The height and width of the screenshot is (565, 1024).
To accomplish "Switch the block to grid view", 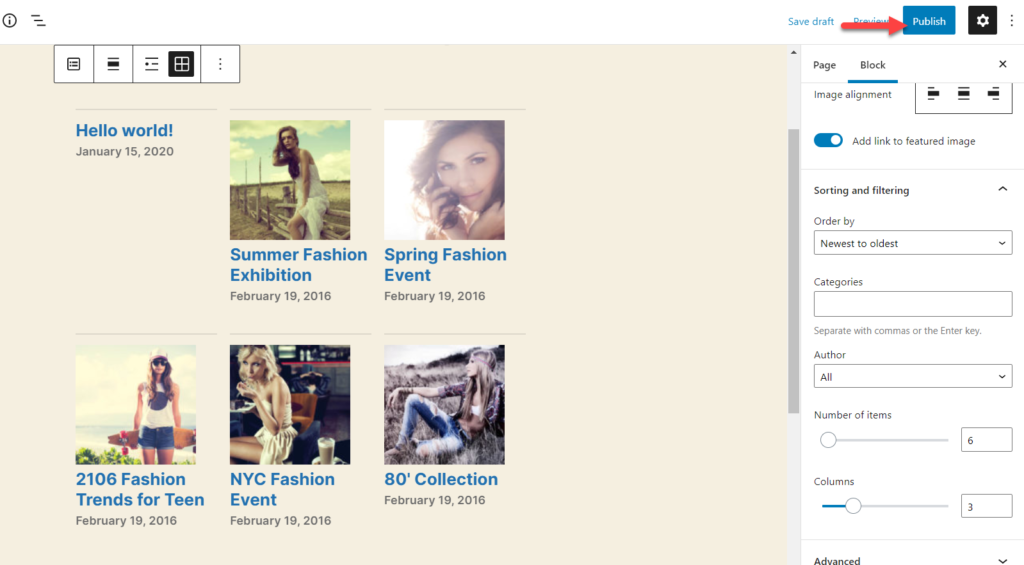I will click(181, 64).
